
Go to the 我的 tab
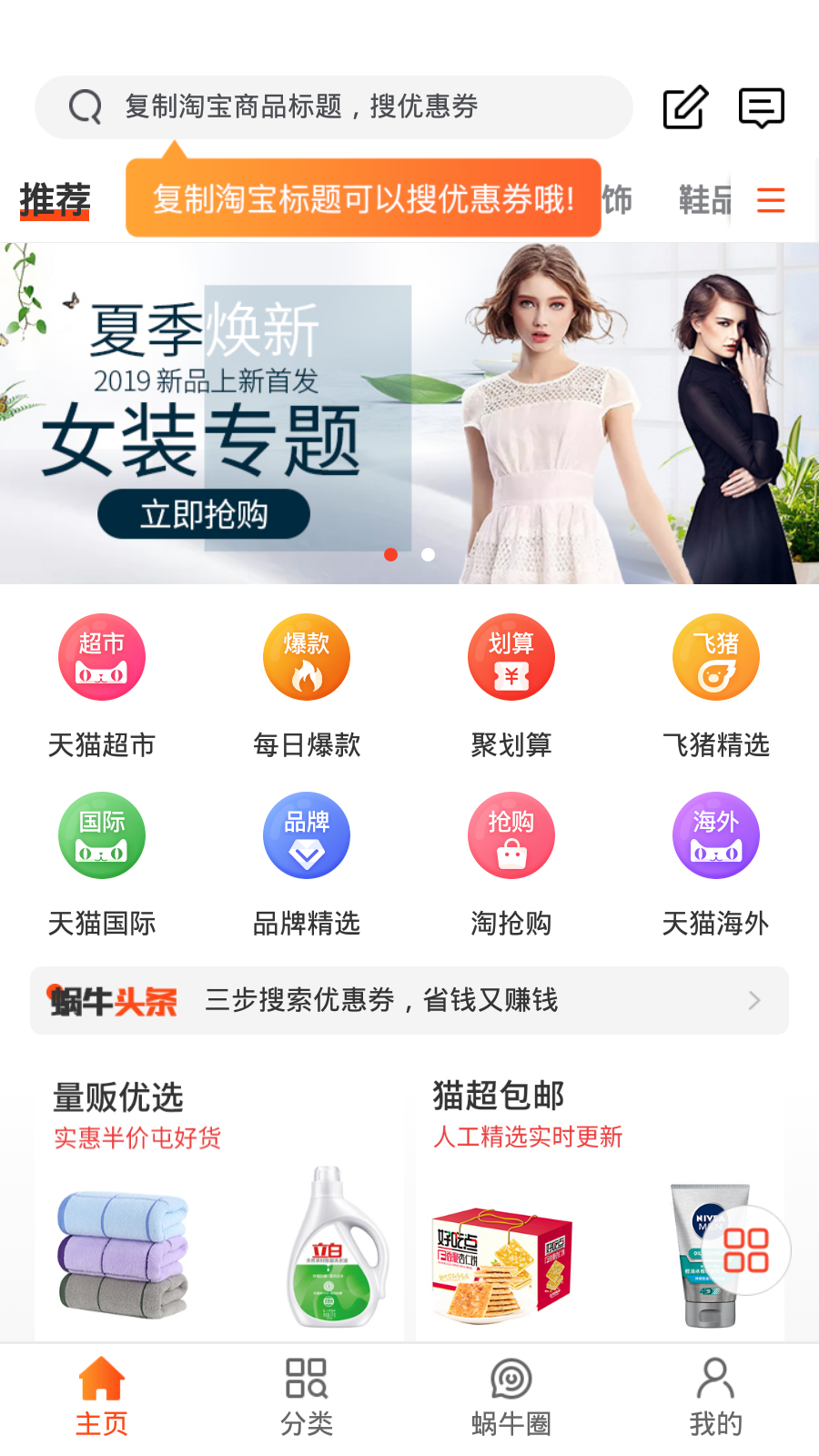(x=716, y=1398)
